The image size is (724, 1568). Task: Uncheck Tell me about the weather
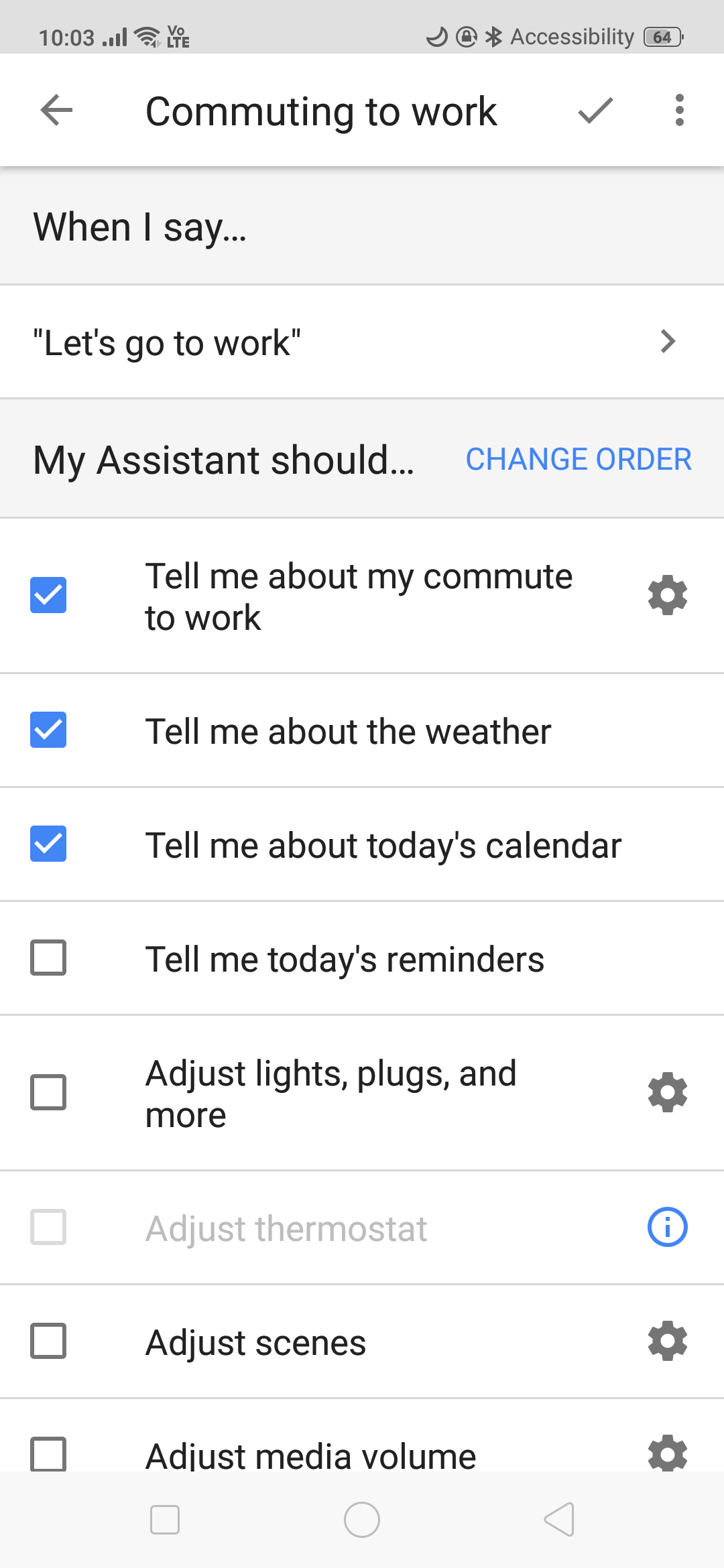click(48, 730)
